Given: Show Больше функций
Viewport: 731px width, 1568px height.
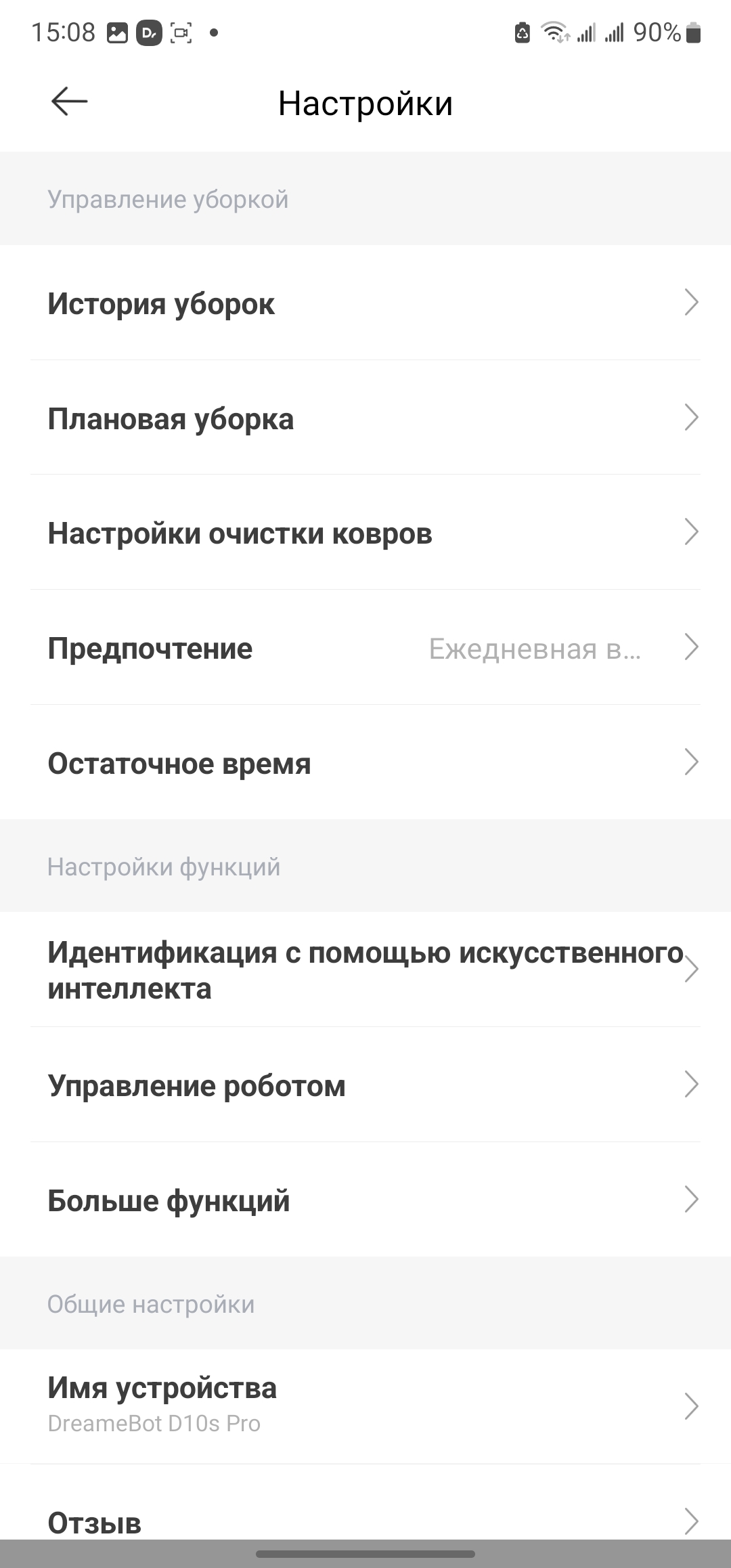Looking at the screenshot, I should (365, 1200).
